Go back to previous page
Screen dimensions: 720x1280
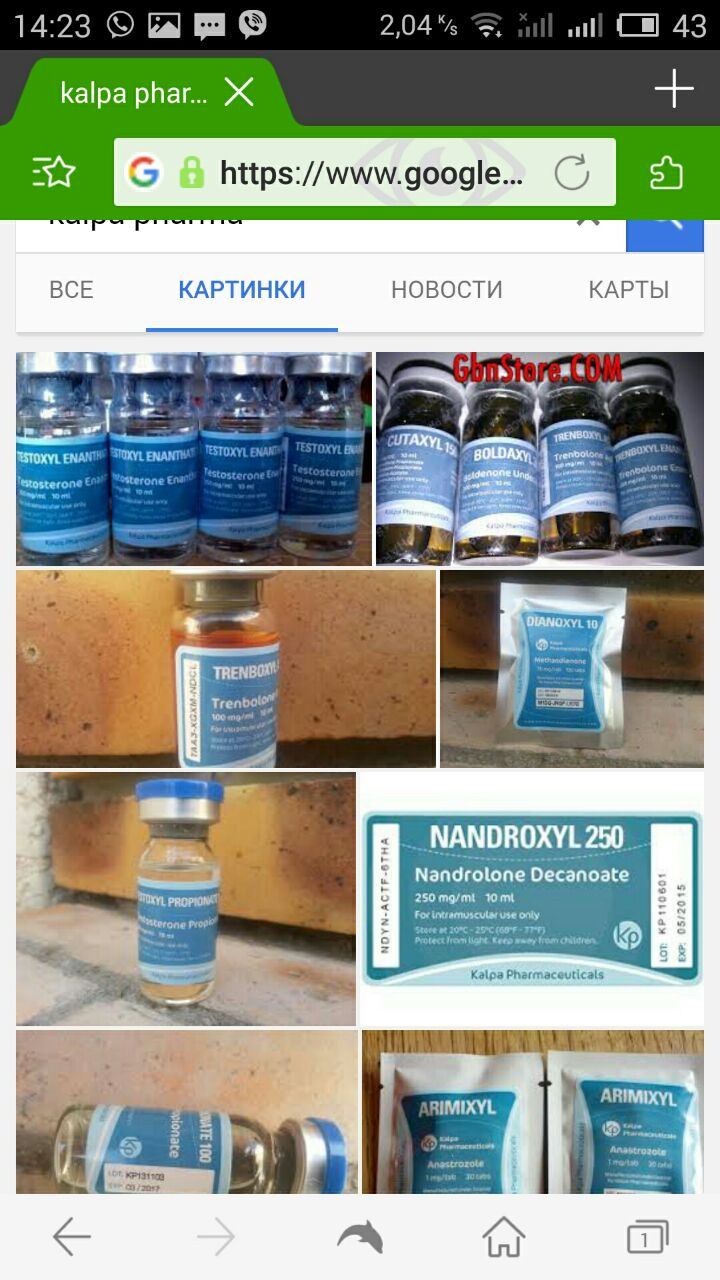click(72, 1238)
